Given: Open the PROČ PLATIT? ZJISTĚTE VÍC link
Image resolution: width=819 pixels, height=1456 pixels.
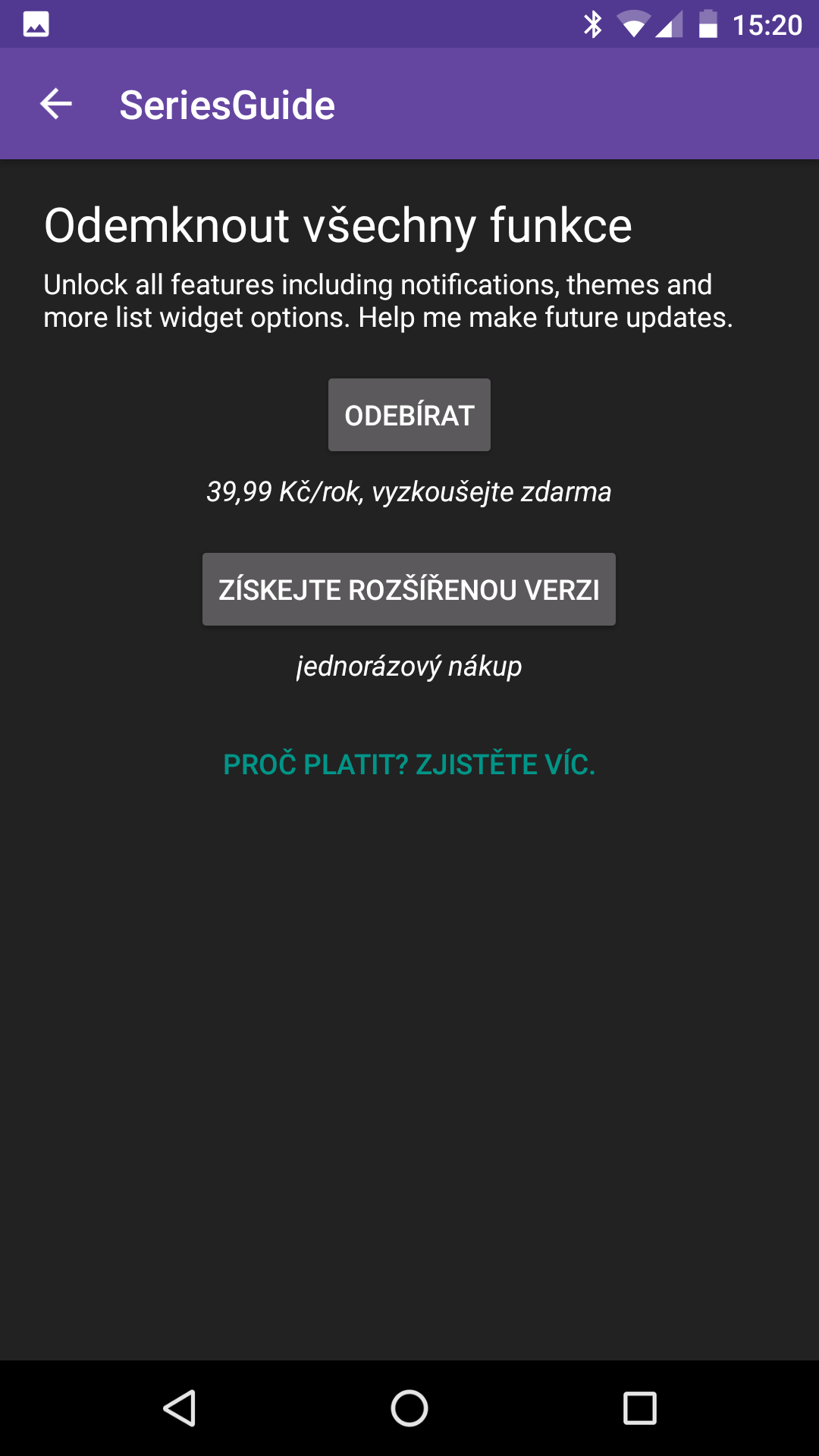Looking at the screenshot, I should 409,764.
